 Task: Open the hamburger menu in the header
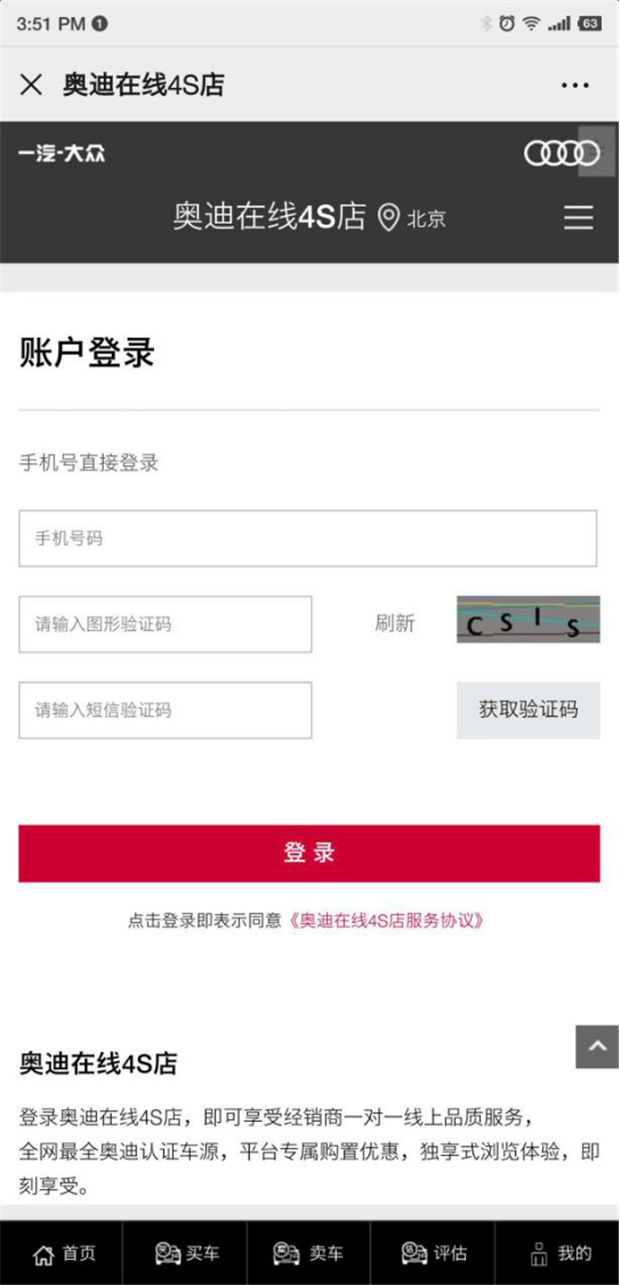(x=578, y=217)
